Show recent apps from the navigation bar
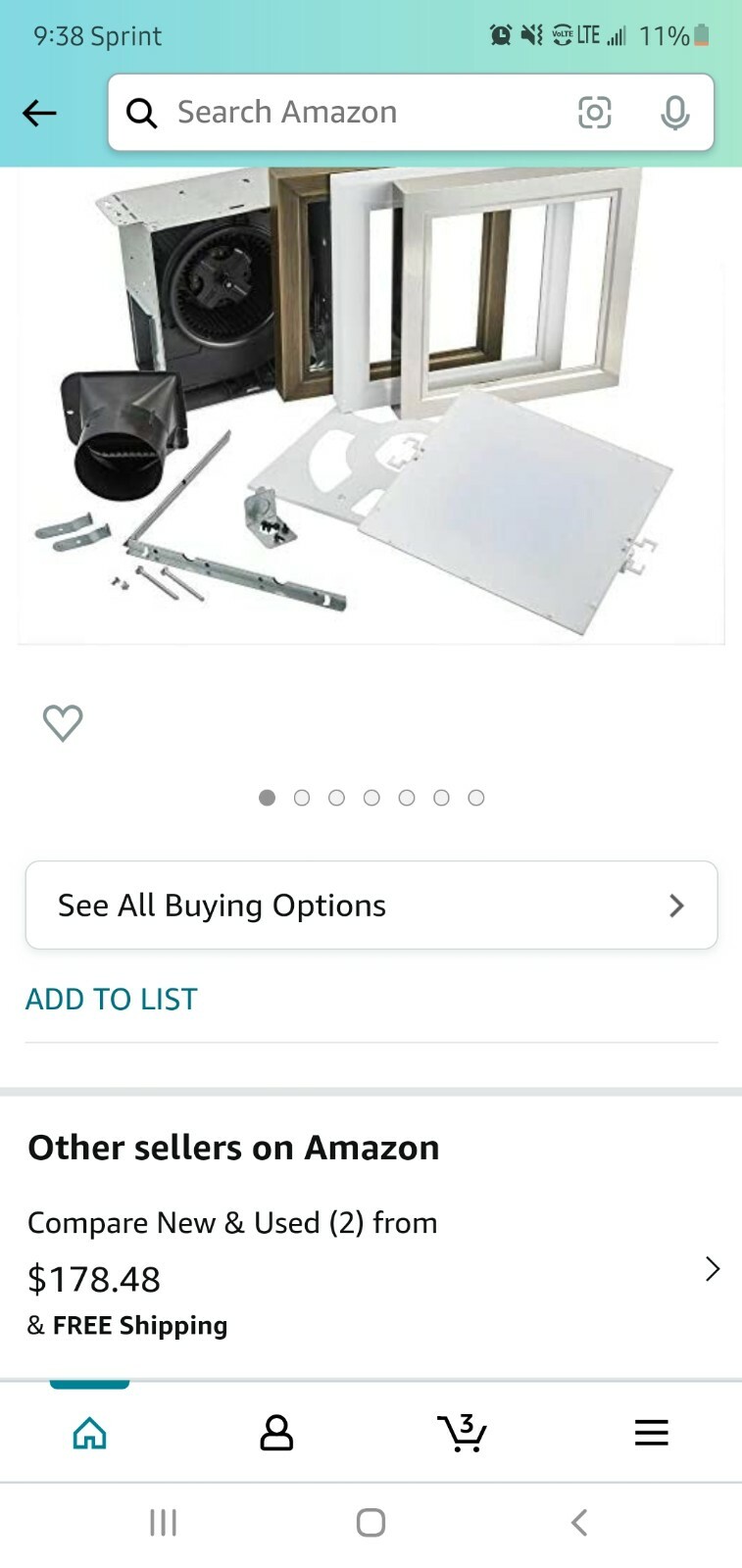This screenshot has width=742, height=1568. click(x=163, y=1522)
